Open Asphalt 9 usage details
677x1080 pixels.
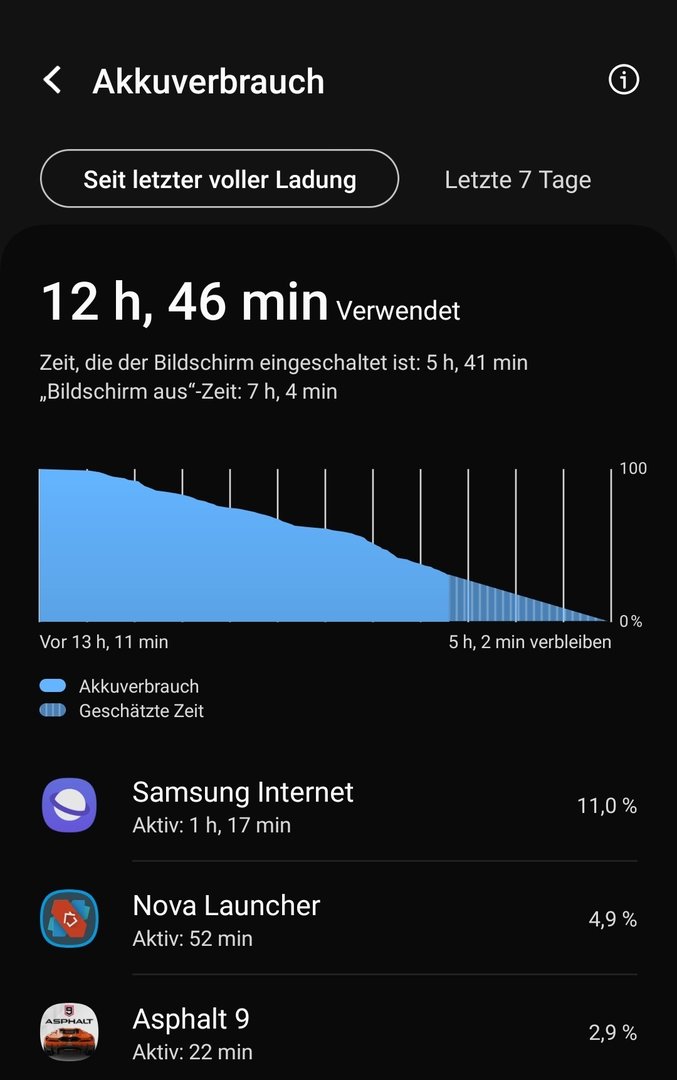tap(338, 1032)
